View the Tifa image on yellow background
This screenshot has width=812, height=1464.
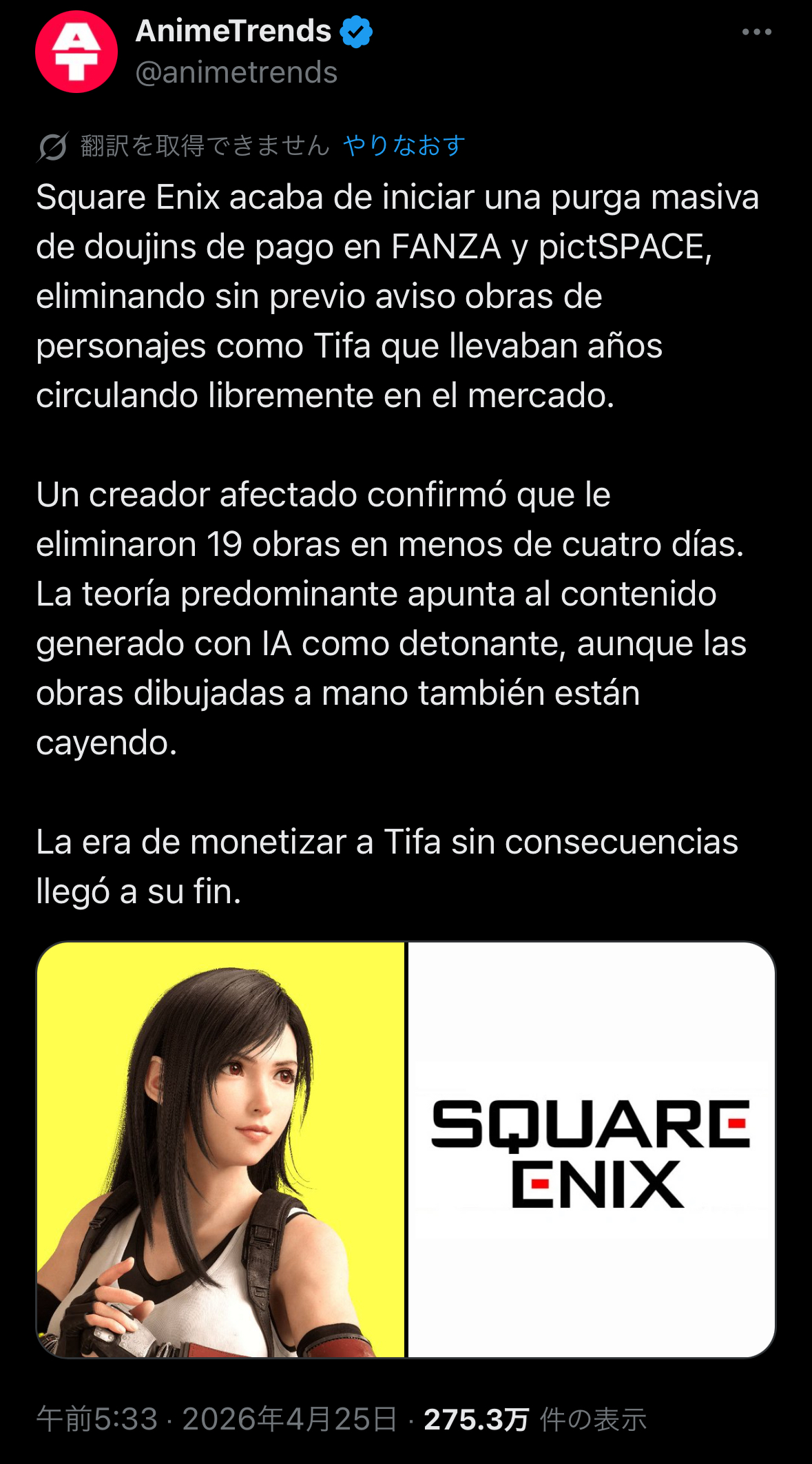220,1149
